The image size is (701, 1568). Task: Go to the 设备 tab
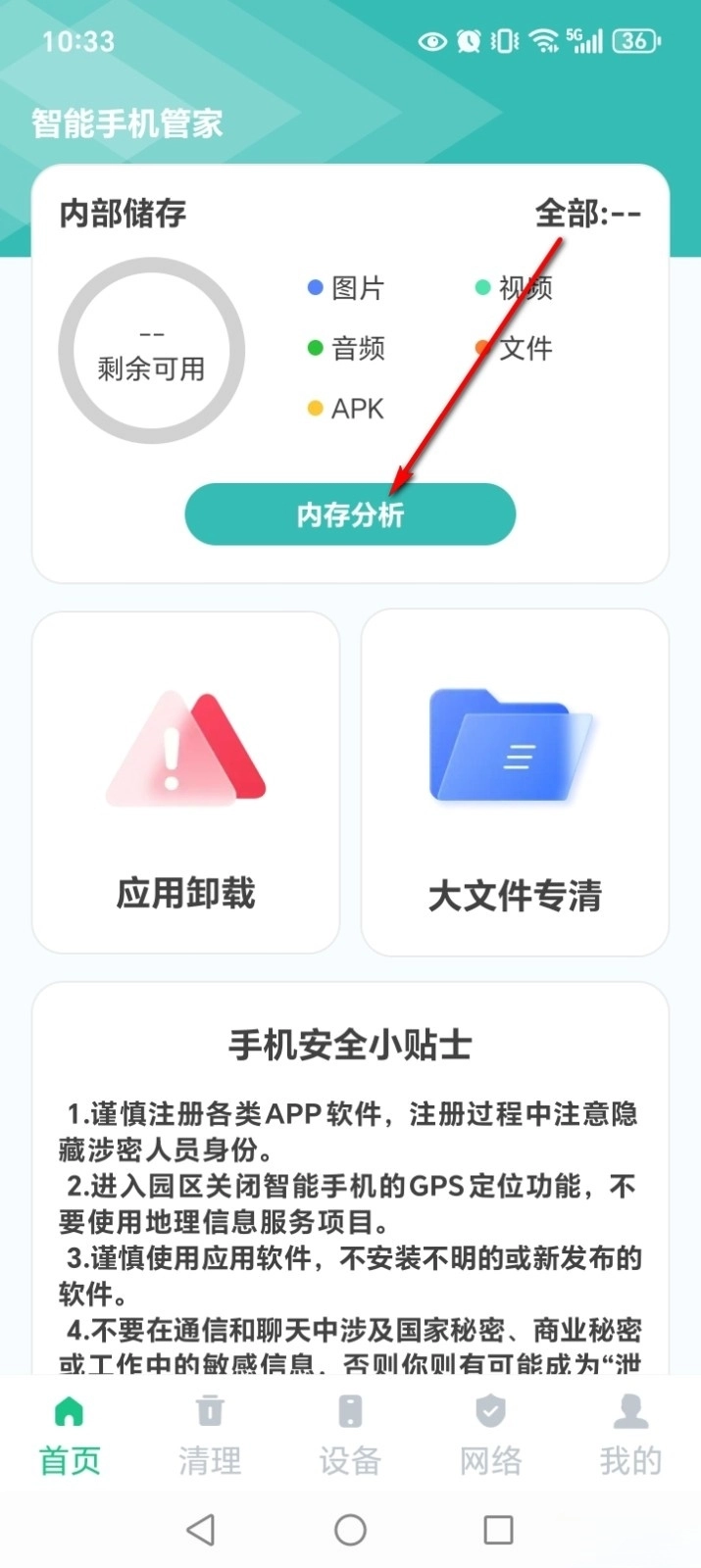[x=350, y=1436]
